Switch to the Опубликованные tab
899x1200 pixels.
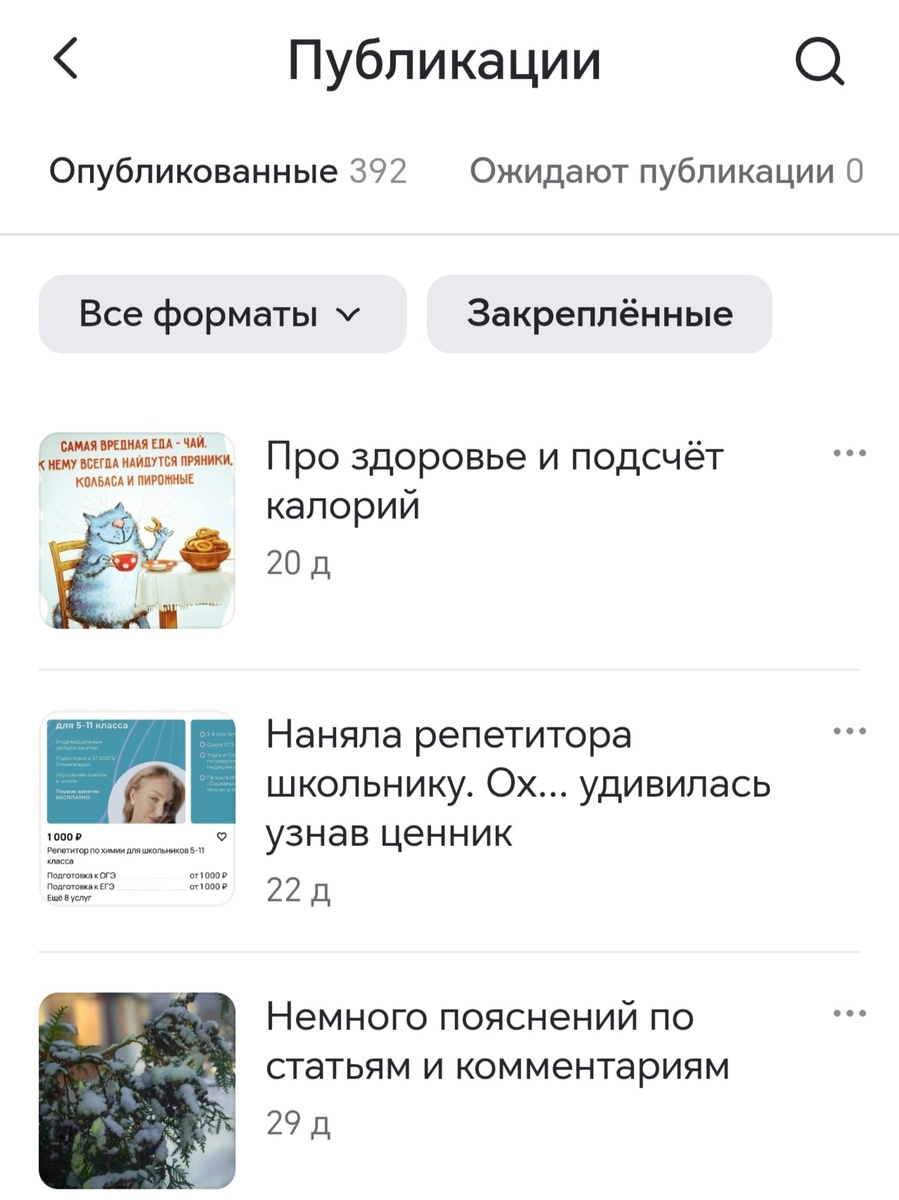tap(228, 172)
